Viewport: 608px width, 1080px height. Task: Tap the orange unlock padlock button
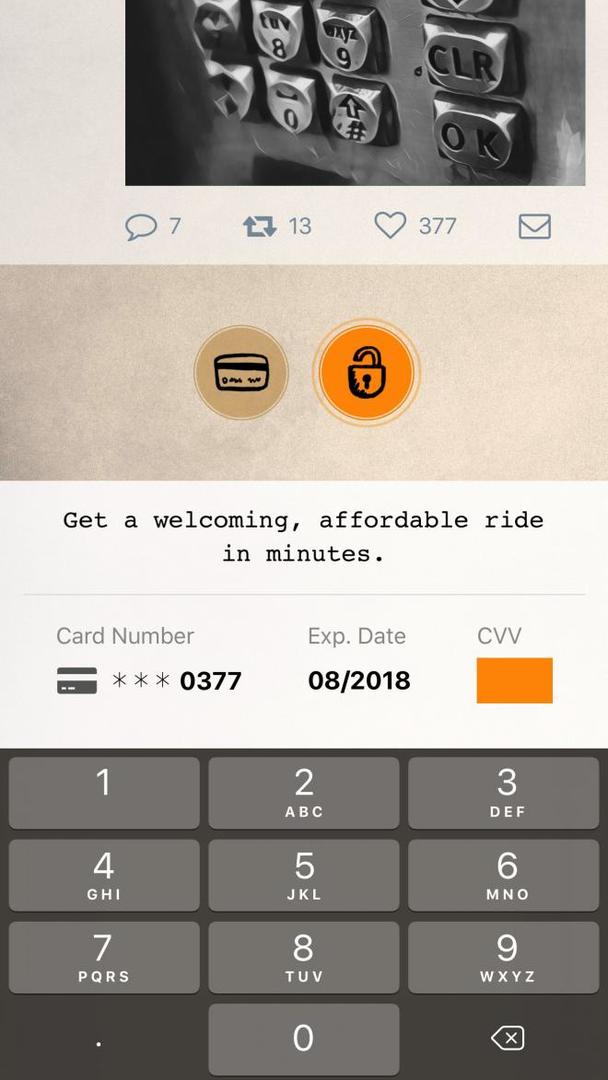(x=366, y=373)
